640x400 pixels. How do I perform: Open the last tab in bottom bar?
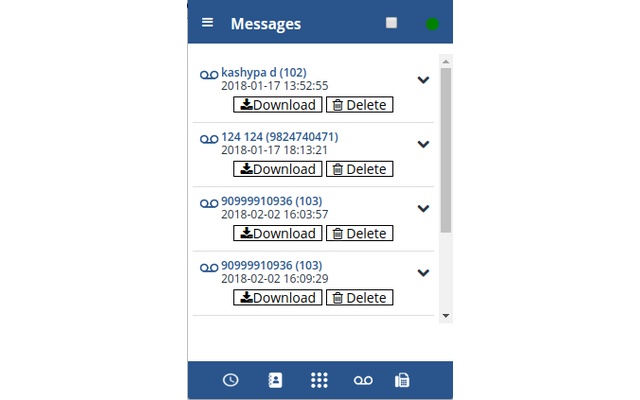(402, 380)
